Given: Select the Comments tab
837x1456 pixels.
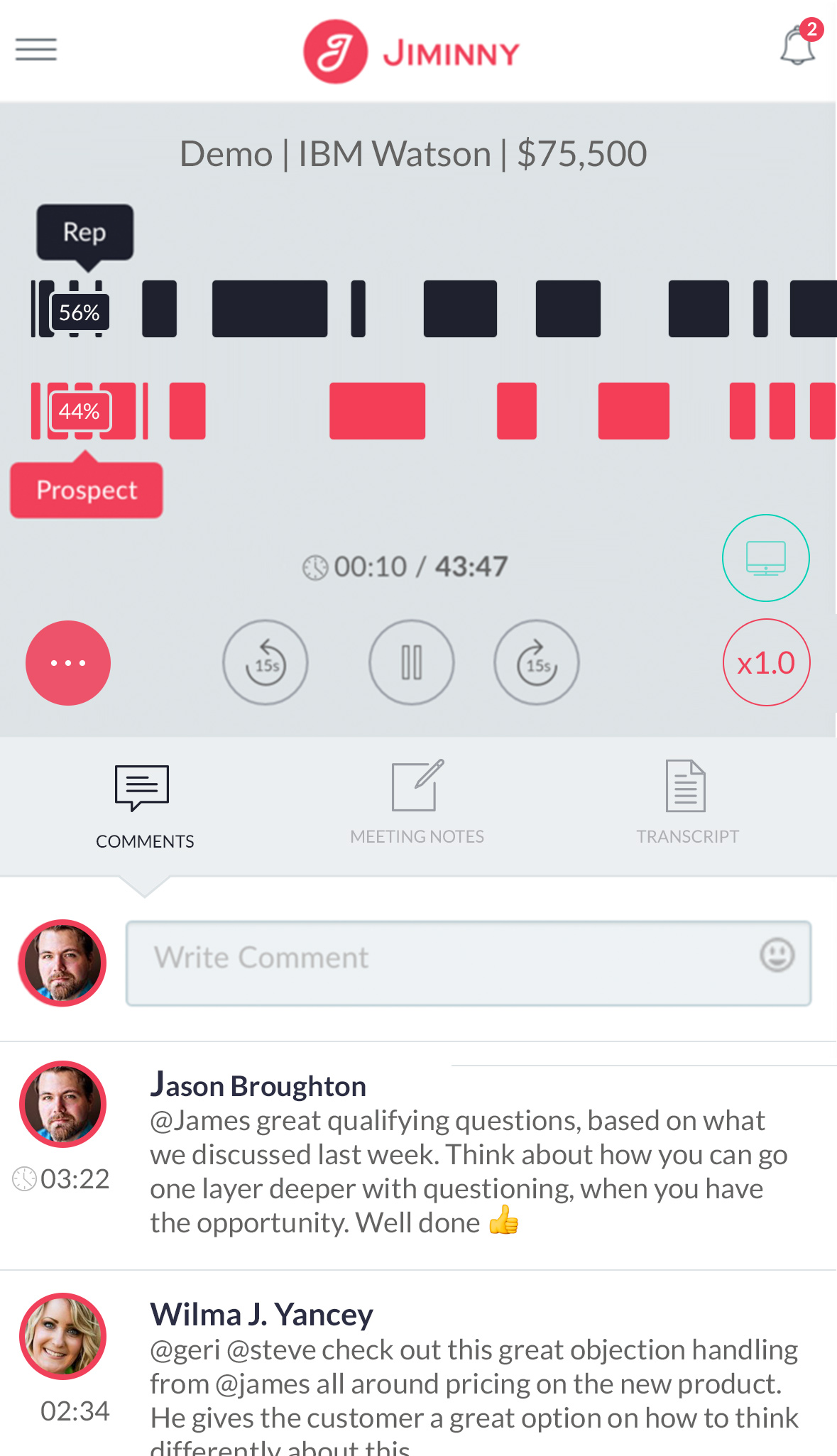Looking at the screenshot, I should pos(144,806).
